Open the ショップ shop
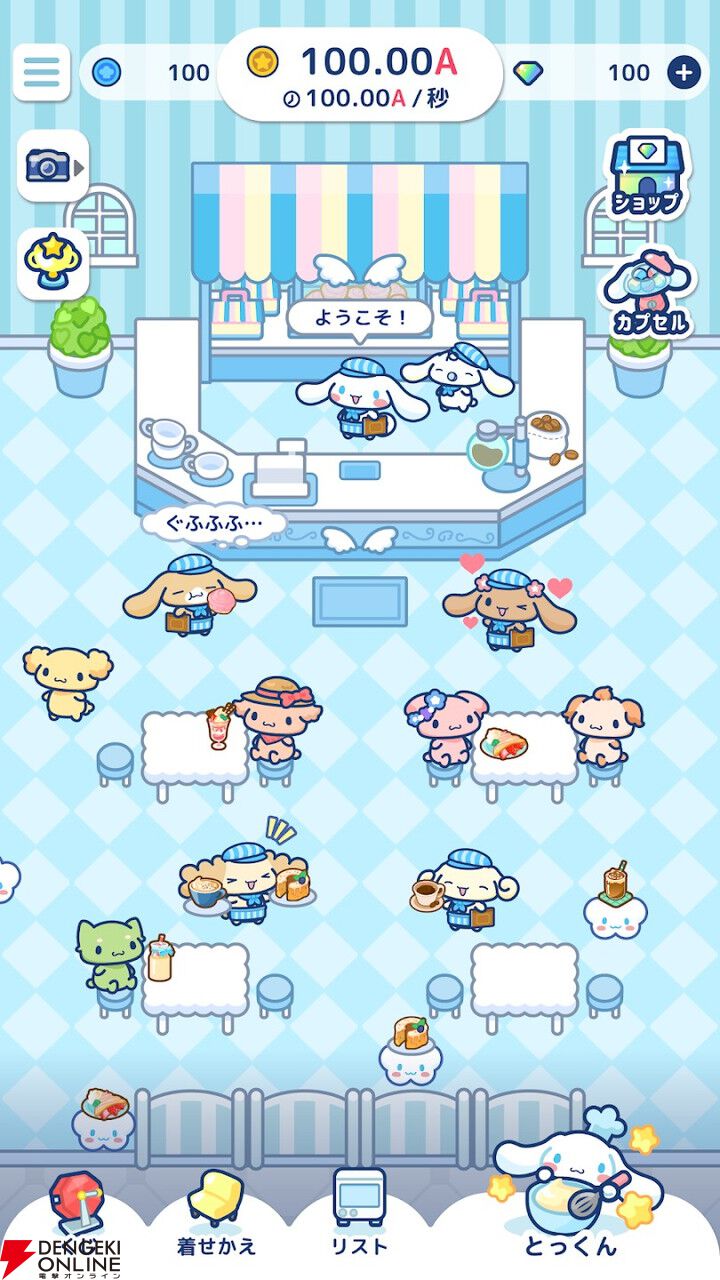Screen dimensions: 720x1280 [647, 177]
